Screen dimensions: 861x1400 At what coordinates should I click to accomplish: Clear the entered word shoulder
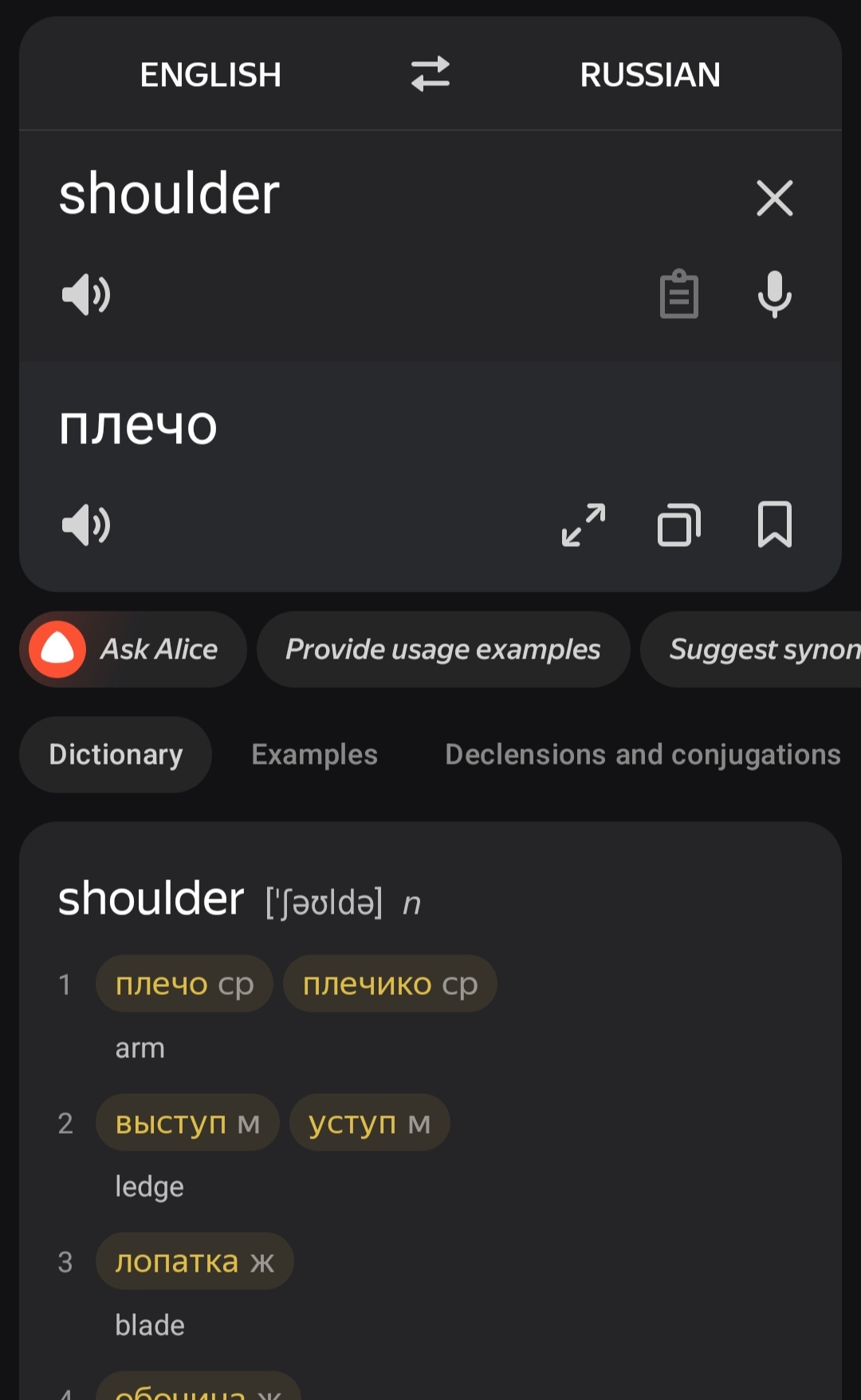(x=774, y=198)
